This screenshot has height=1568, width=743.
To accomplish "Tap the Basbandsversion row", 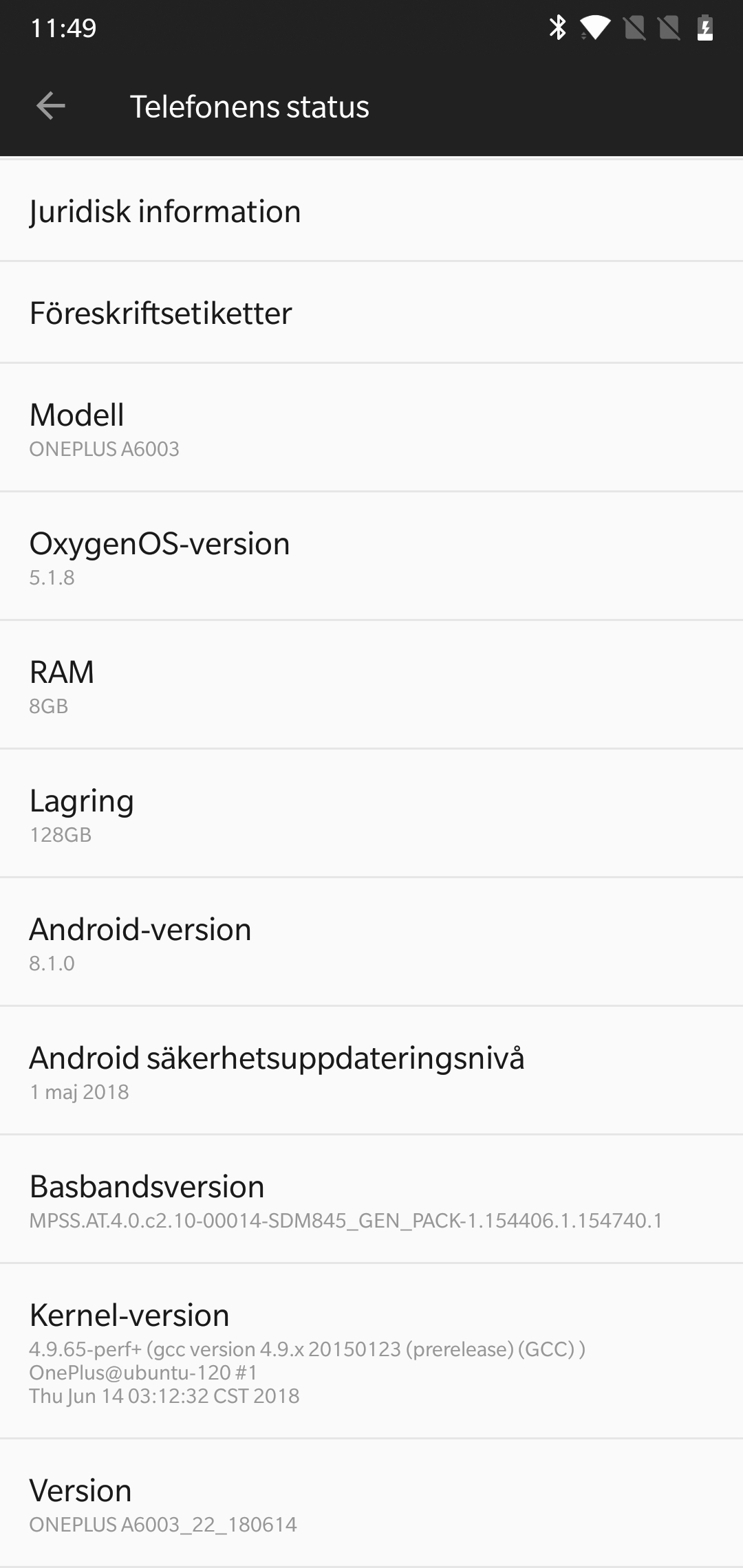I will [371, 1199].
